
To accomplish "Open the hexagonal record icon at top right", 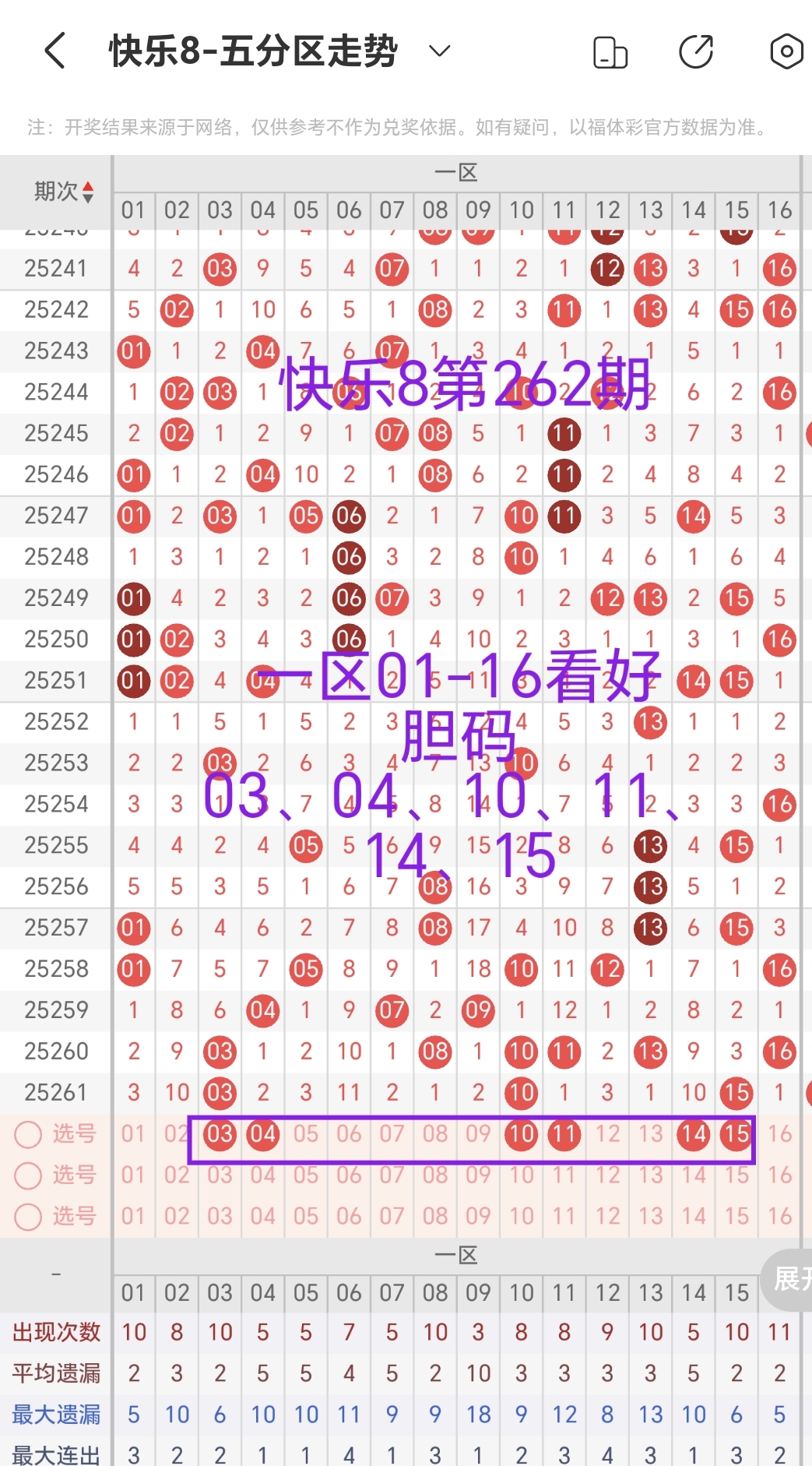I will point(785,50).
